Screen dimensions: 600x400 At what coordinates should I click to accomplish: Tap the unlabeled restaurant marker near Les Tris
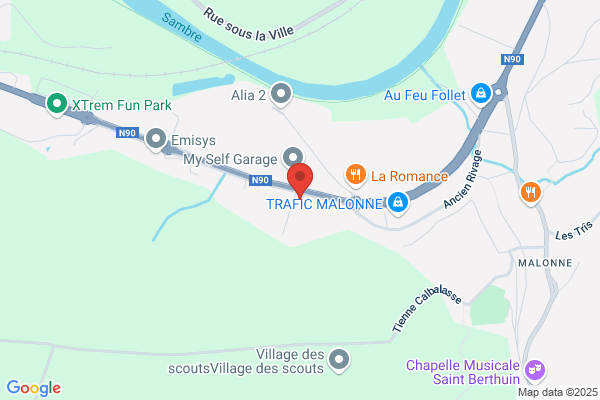[531, 193]
